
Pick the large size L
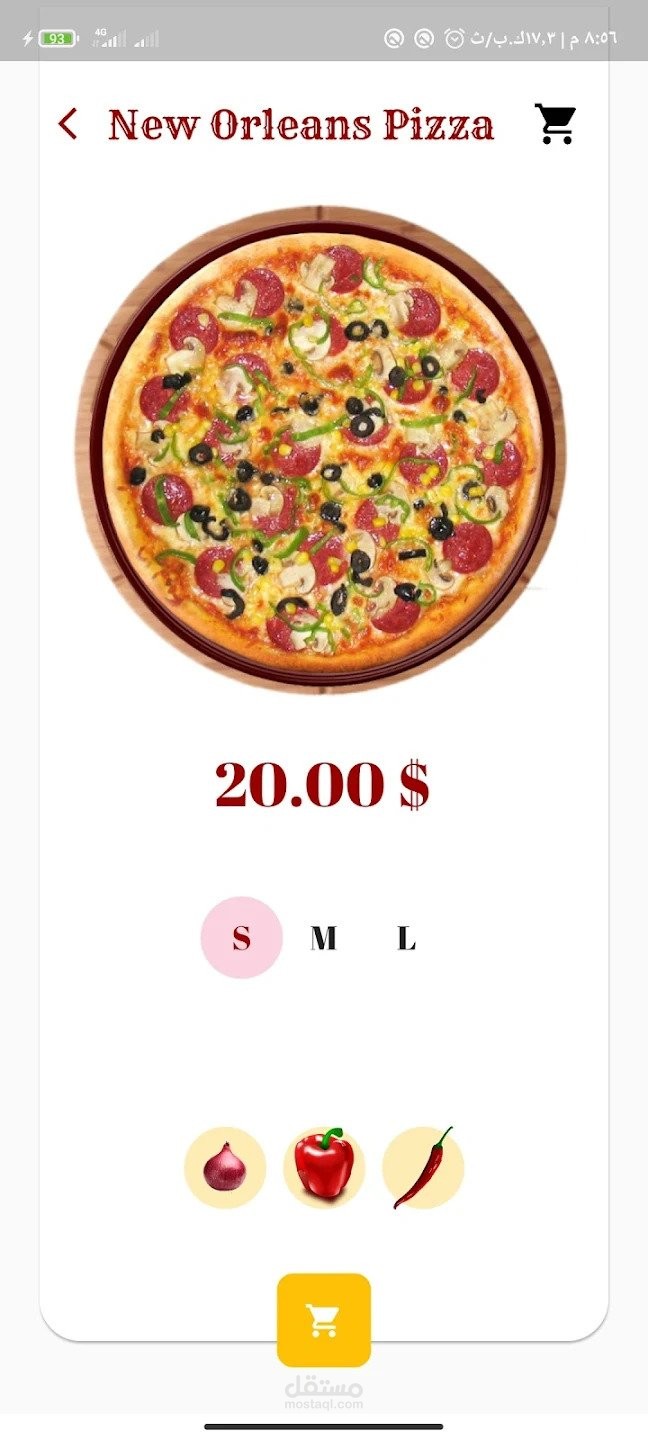point(405,938)
